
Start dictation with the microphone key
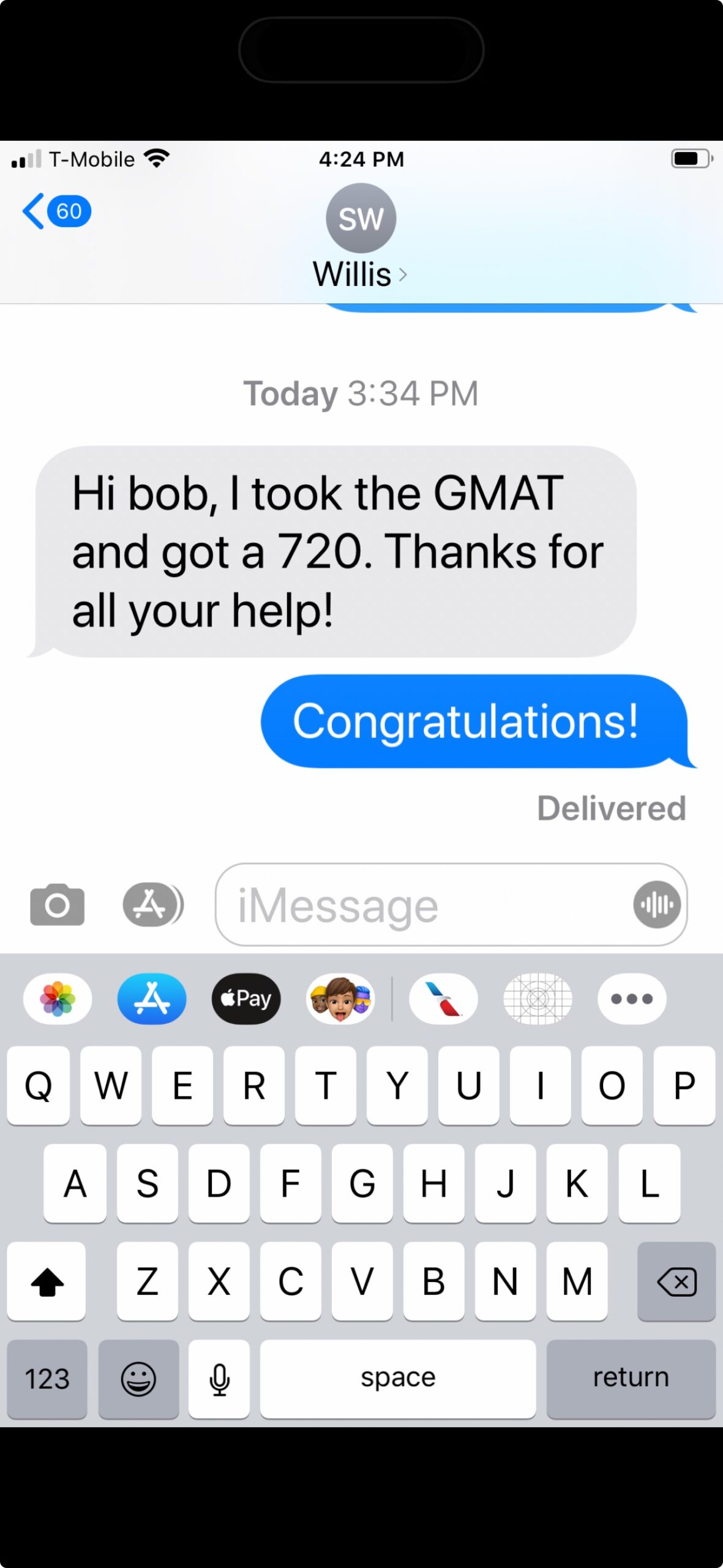click(219, 1379)
